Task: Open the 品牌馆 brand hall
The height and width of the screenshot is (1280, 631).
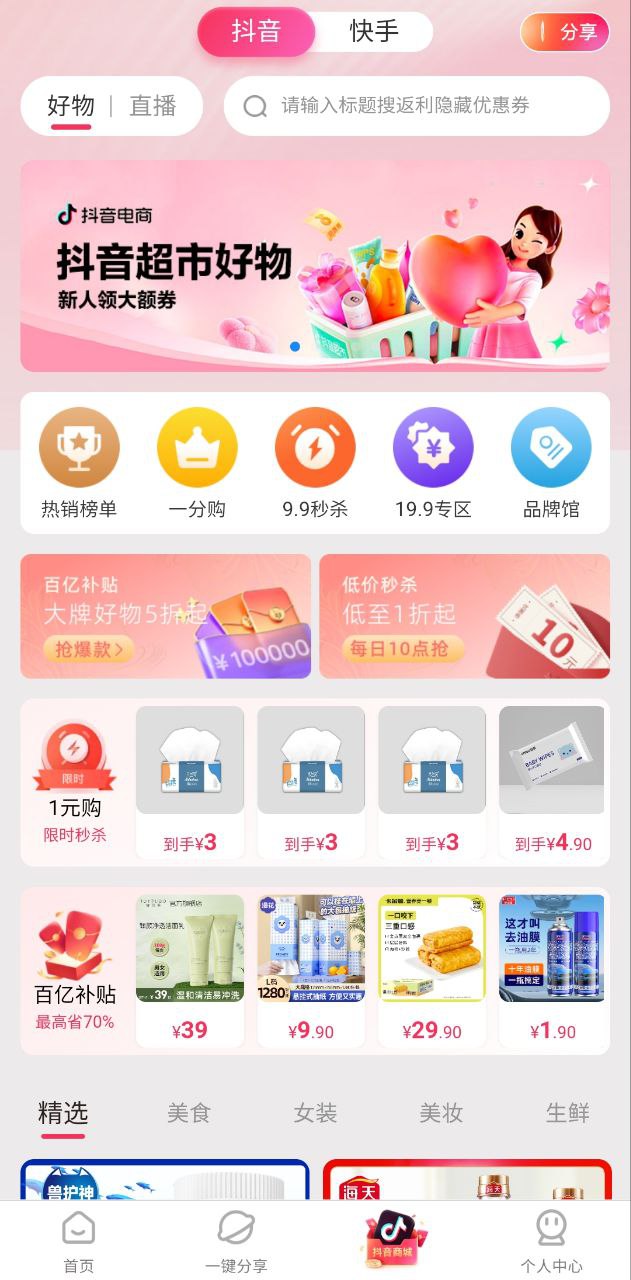Action: point(551,464)
